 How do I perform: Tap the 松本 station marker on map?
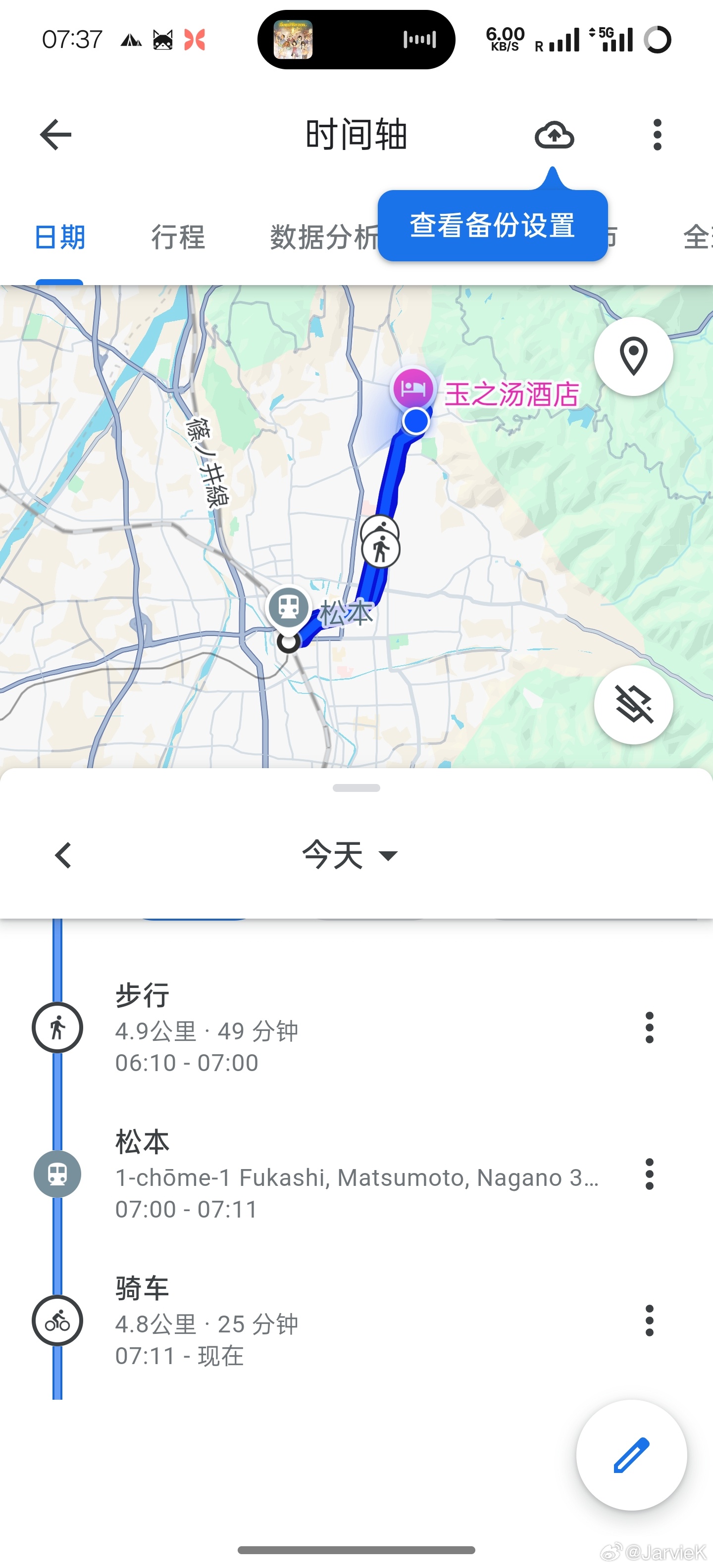pos(289,607)
